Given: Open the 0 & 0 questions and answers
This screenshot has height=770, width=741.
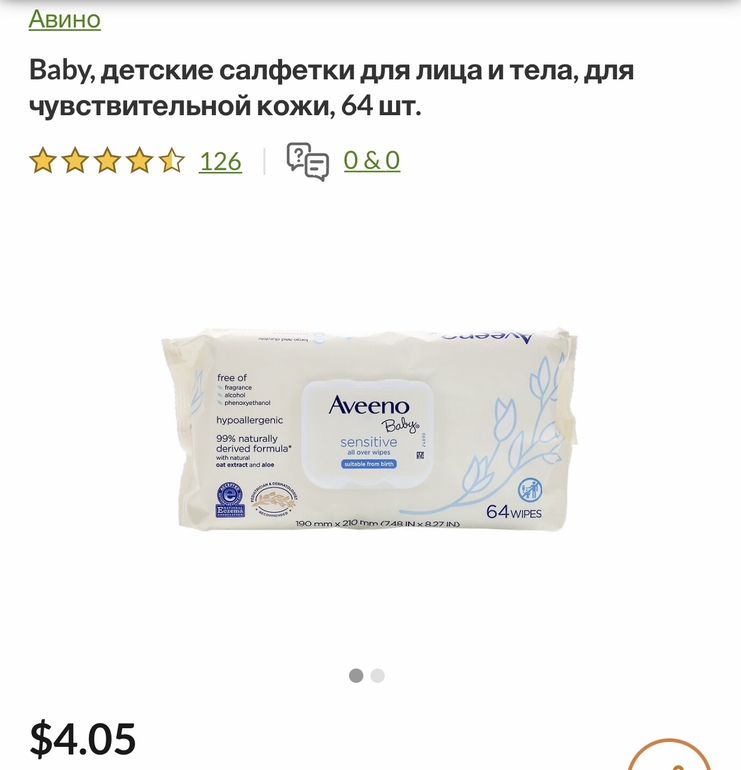Looking at the screenshot, I should 371,160.
